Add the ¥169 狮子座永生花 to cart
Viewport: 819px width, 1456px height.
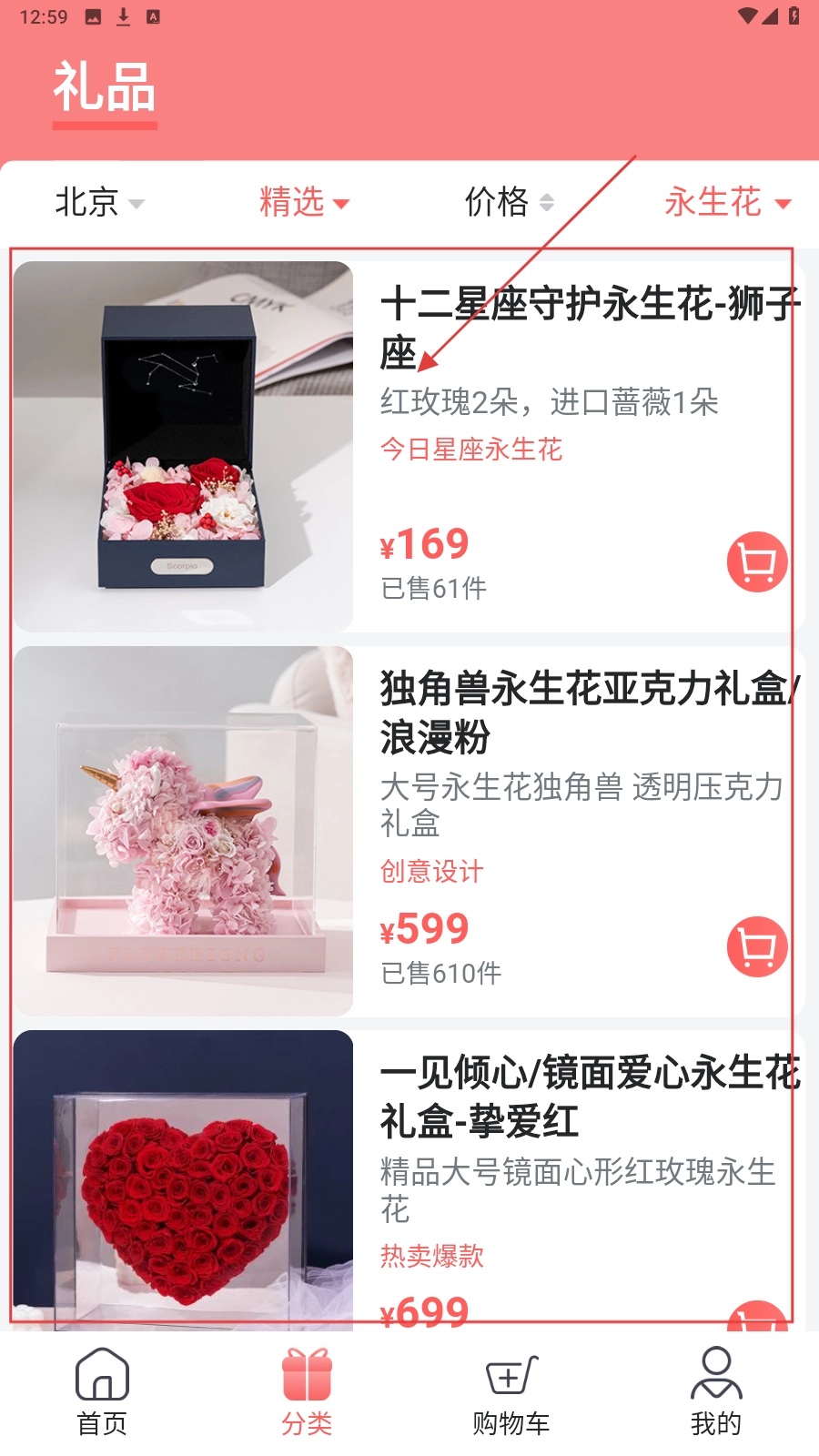coord(756,561)
